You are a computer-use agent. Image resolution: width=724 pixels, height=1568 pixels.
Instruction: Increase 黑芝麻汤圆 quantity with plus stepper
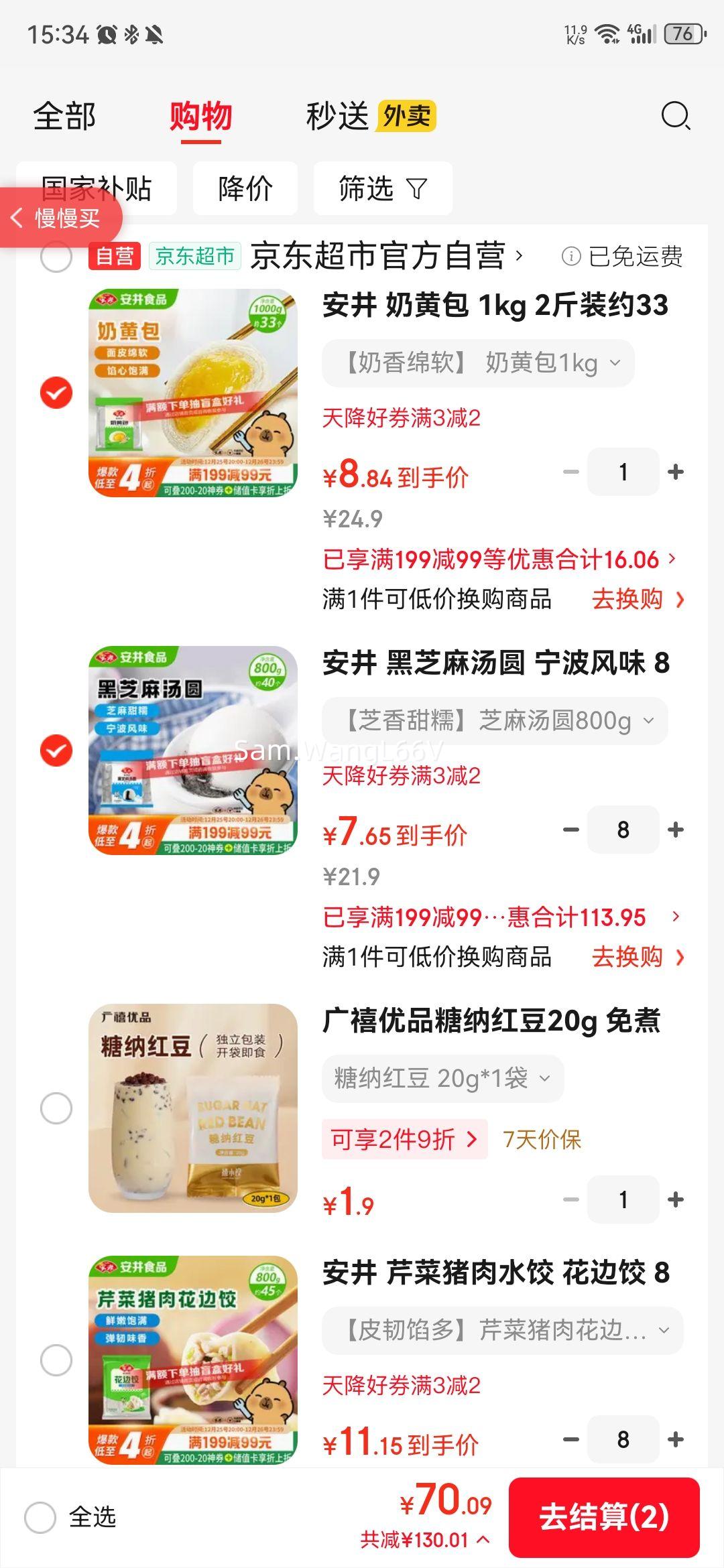click(674, 830)
